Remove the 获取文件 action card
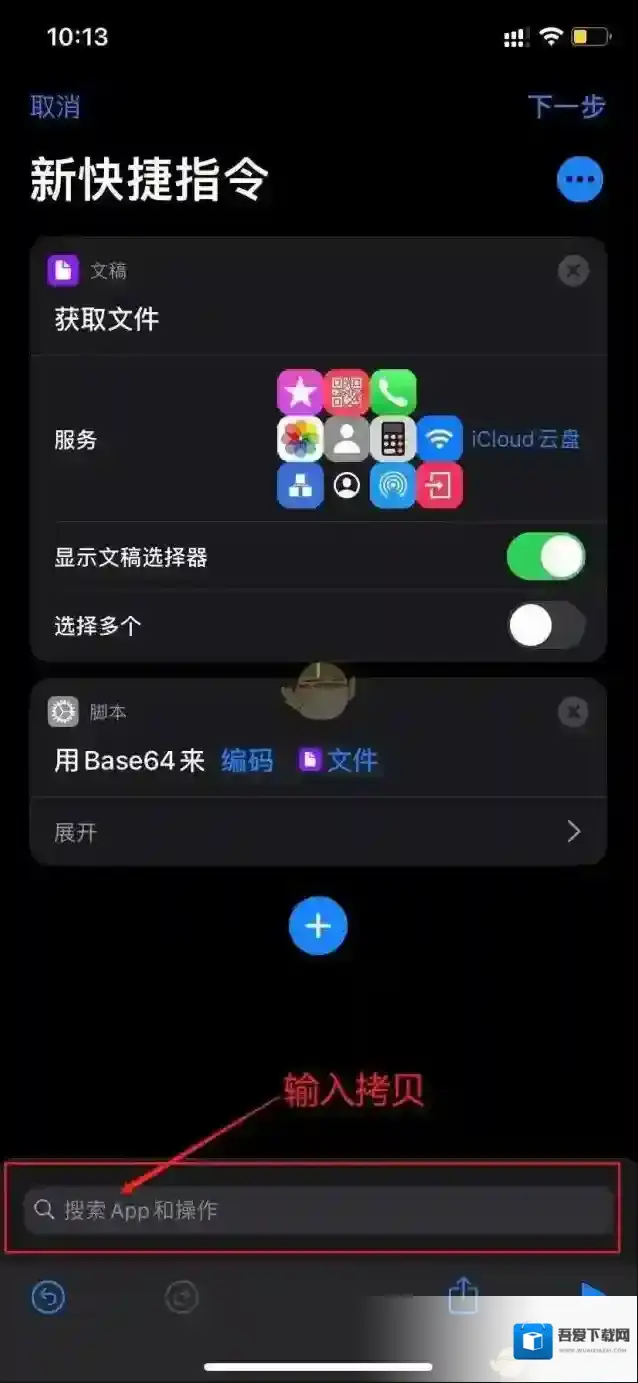Image resolution: width=638 pixels, height=1383 pixels. click(x=573, y=271)
